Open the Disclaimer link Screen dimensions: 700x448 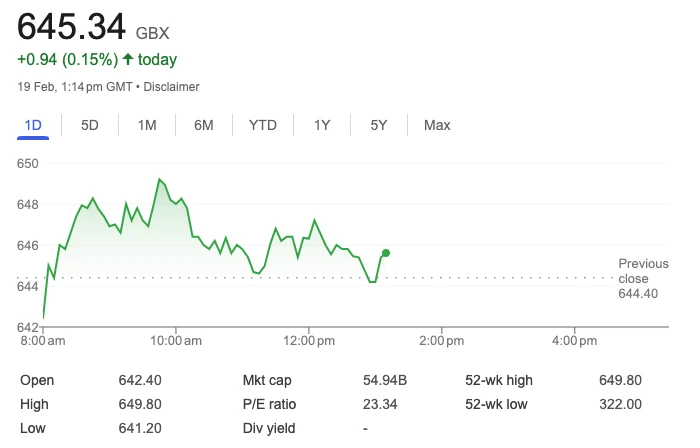171,87
